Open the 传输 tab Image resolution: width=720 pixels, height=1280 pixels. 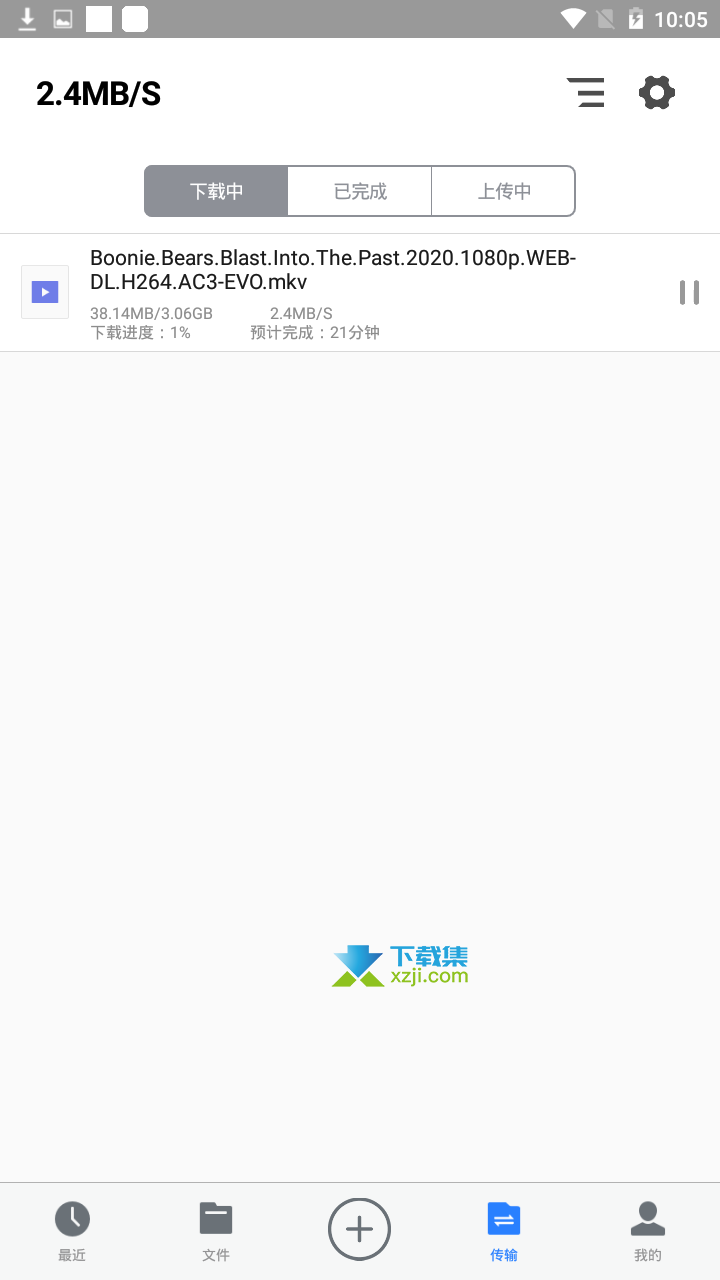[x=504, y=1231]
